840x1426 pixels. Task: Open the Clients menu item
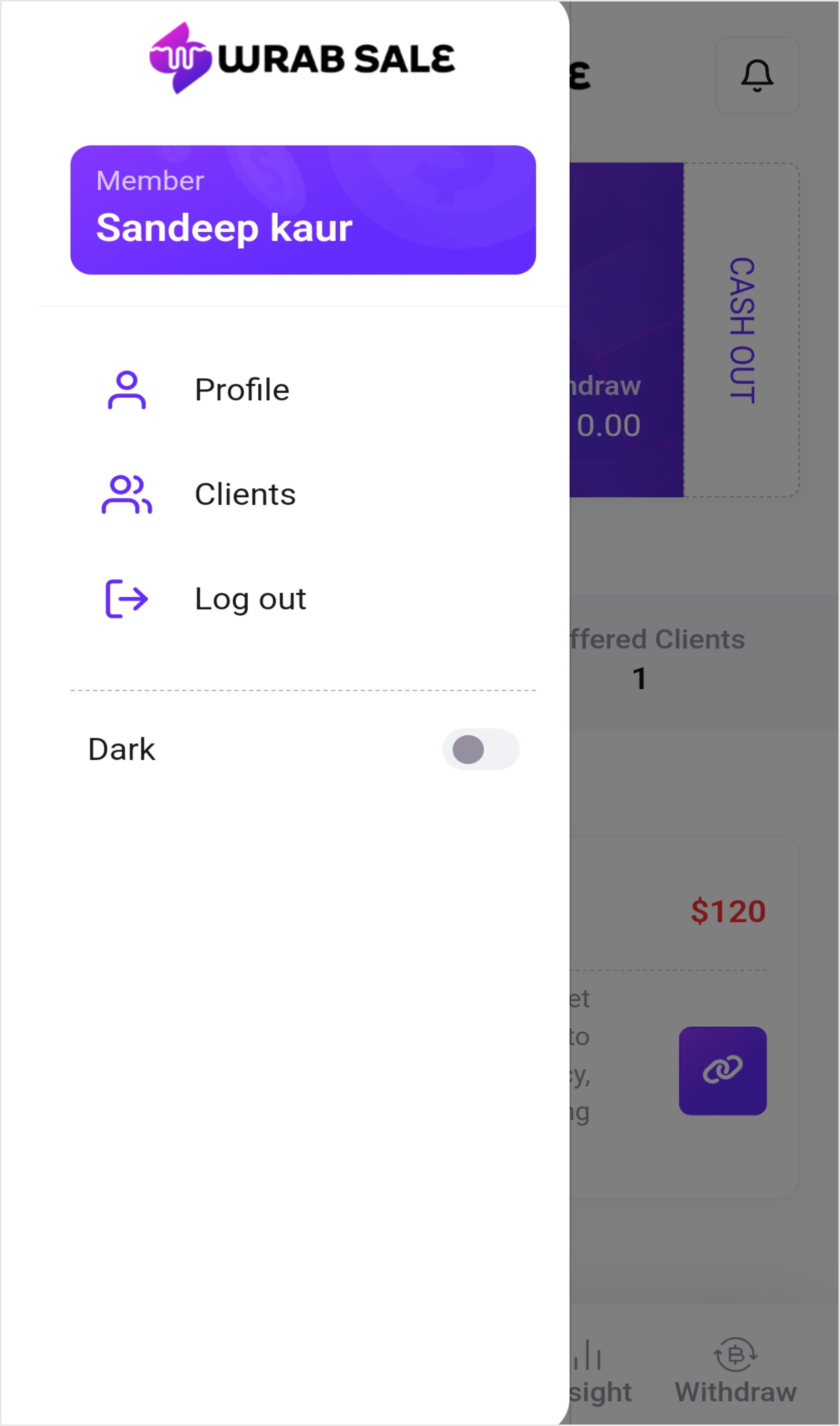[x=244, y=494]
